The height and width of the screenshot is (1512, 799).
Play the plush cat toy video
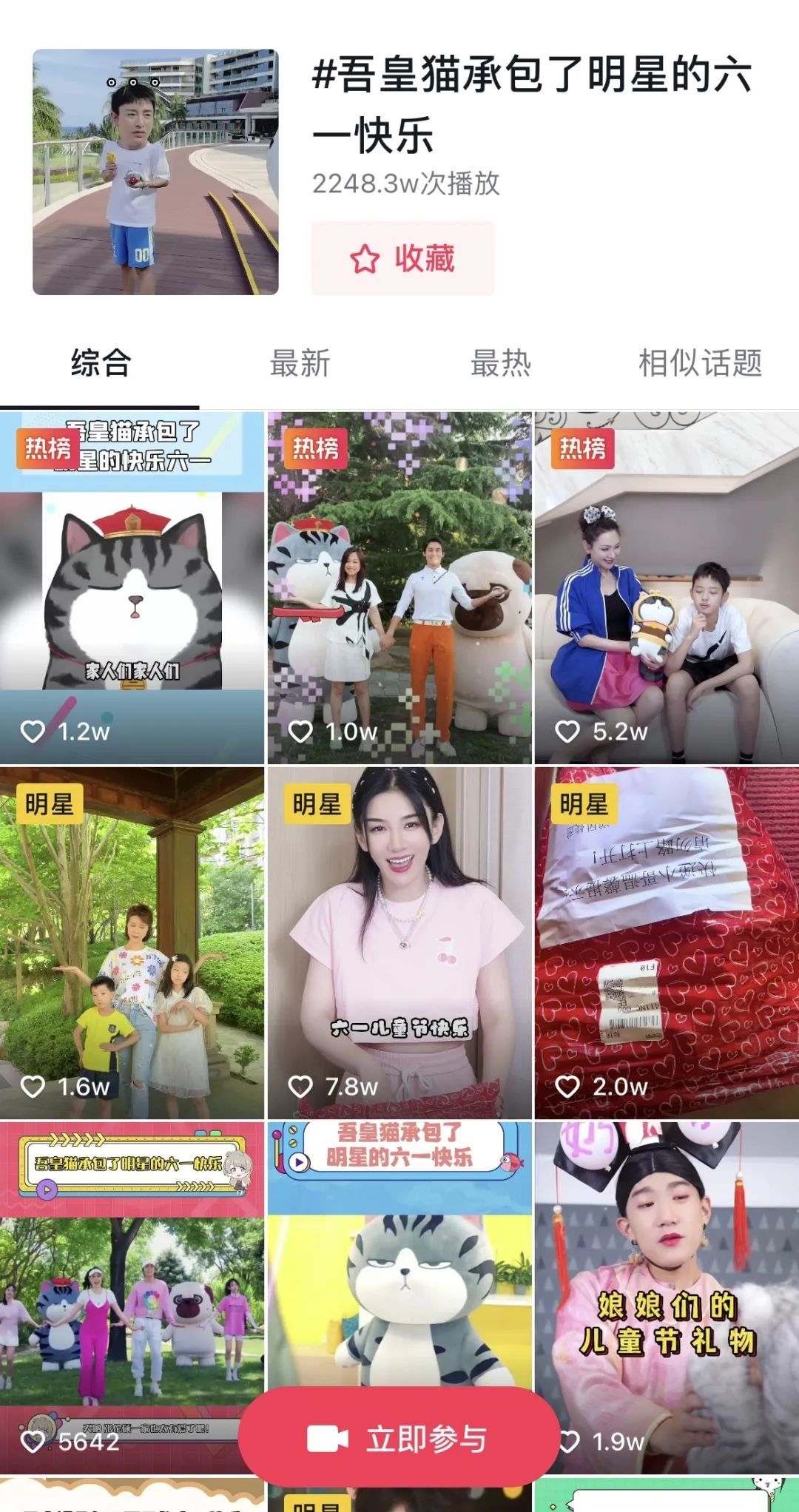click(x=399, y=1272)
